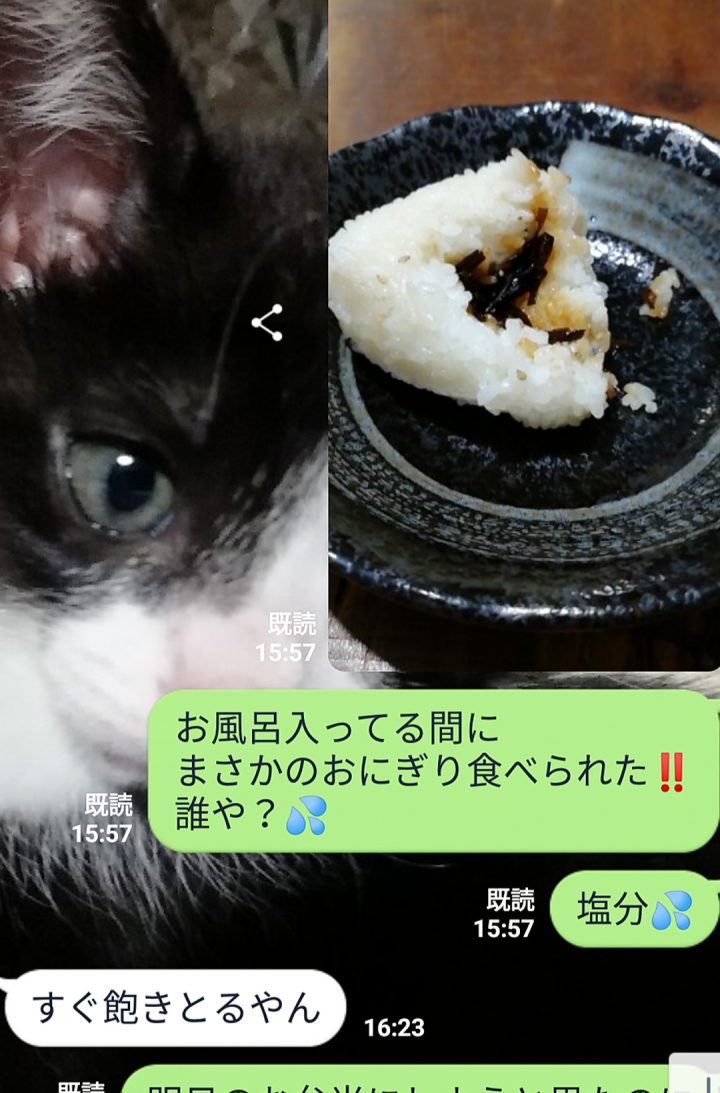Share the rice ball photo
This screenshot has width=720, height=1093.
point(267,323)
